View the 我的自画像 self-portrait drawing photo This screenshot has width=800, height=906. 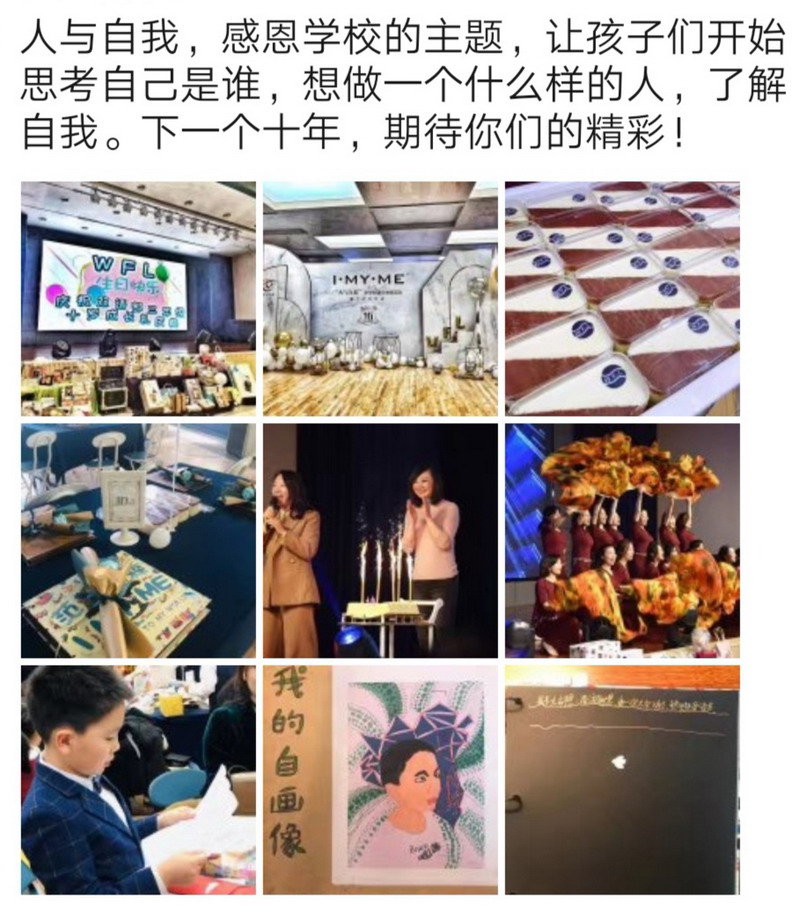pos(380,780)
